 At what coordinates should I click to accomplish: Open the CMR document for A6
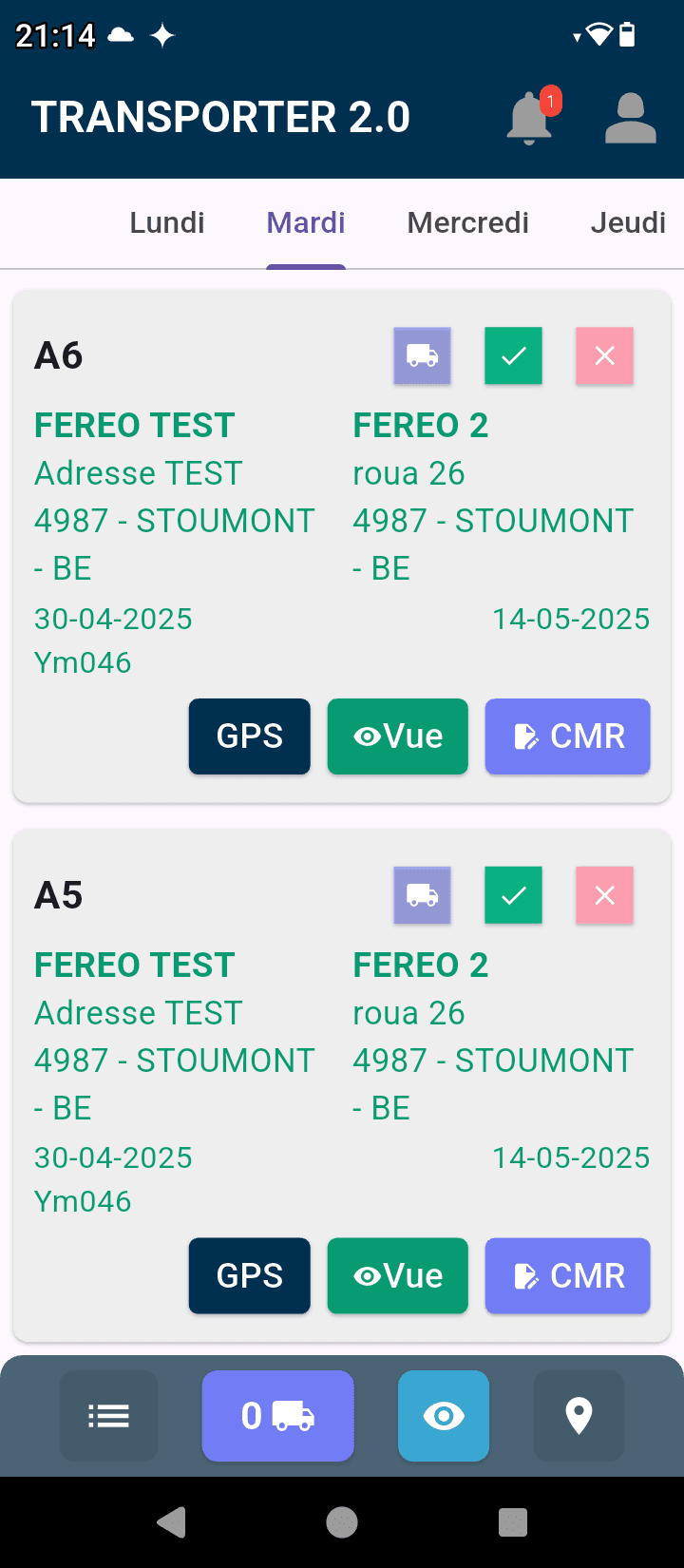click(x=567, y=736)
